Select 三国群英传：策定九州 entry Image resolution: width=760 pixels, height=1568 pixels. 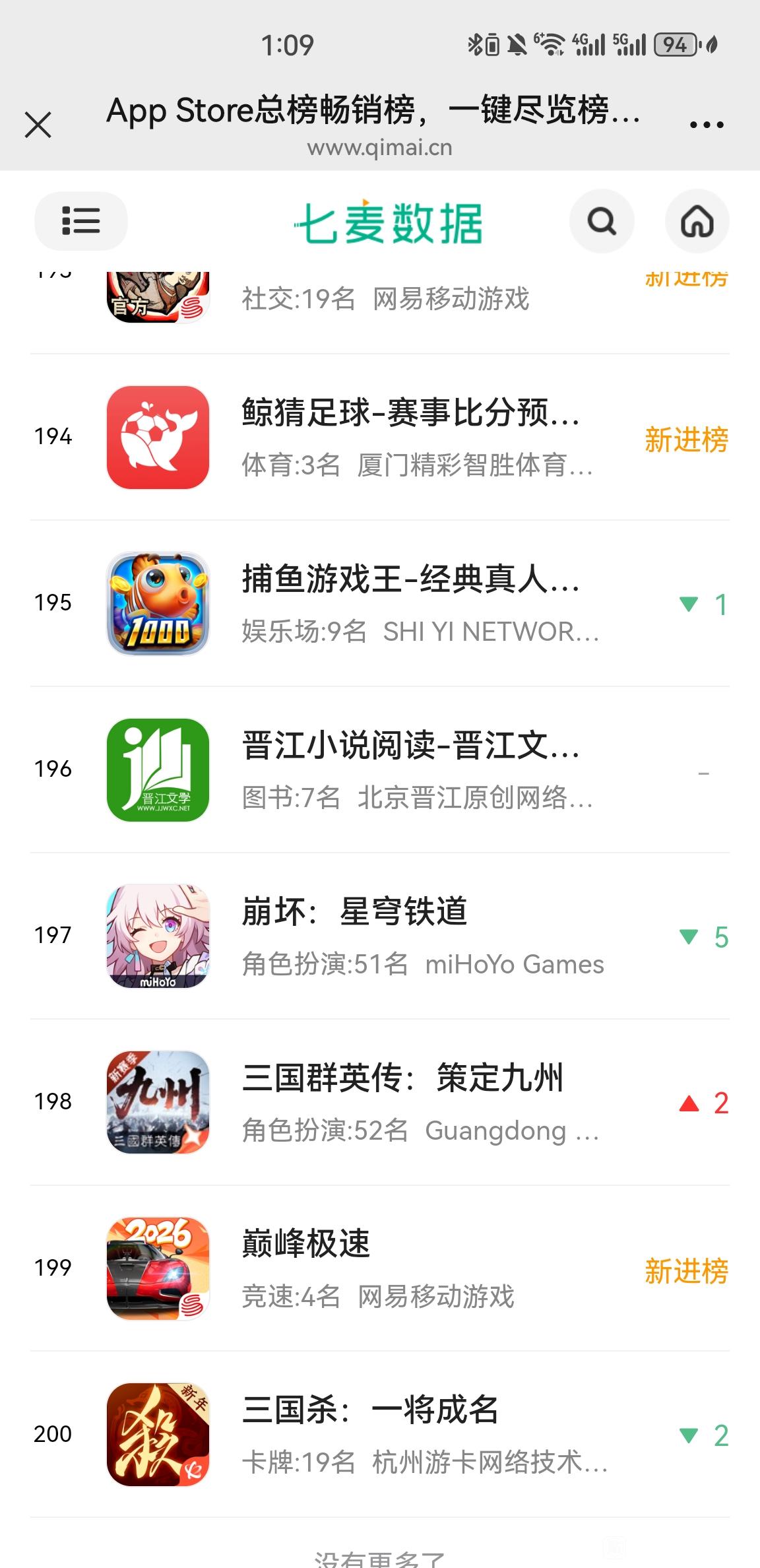pyautogui.click(x=409, y=1102)
